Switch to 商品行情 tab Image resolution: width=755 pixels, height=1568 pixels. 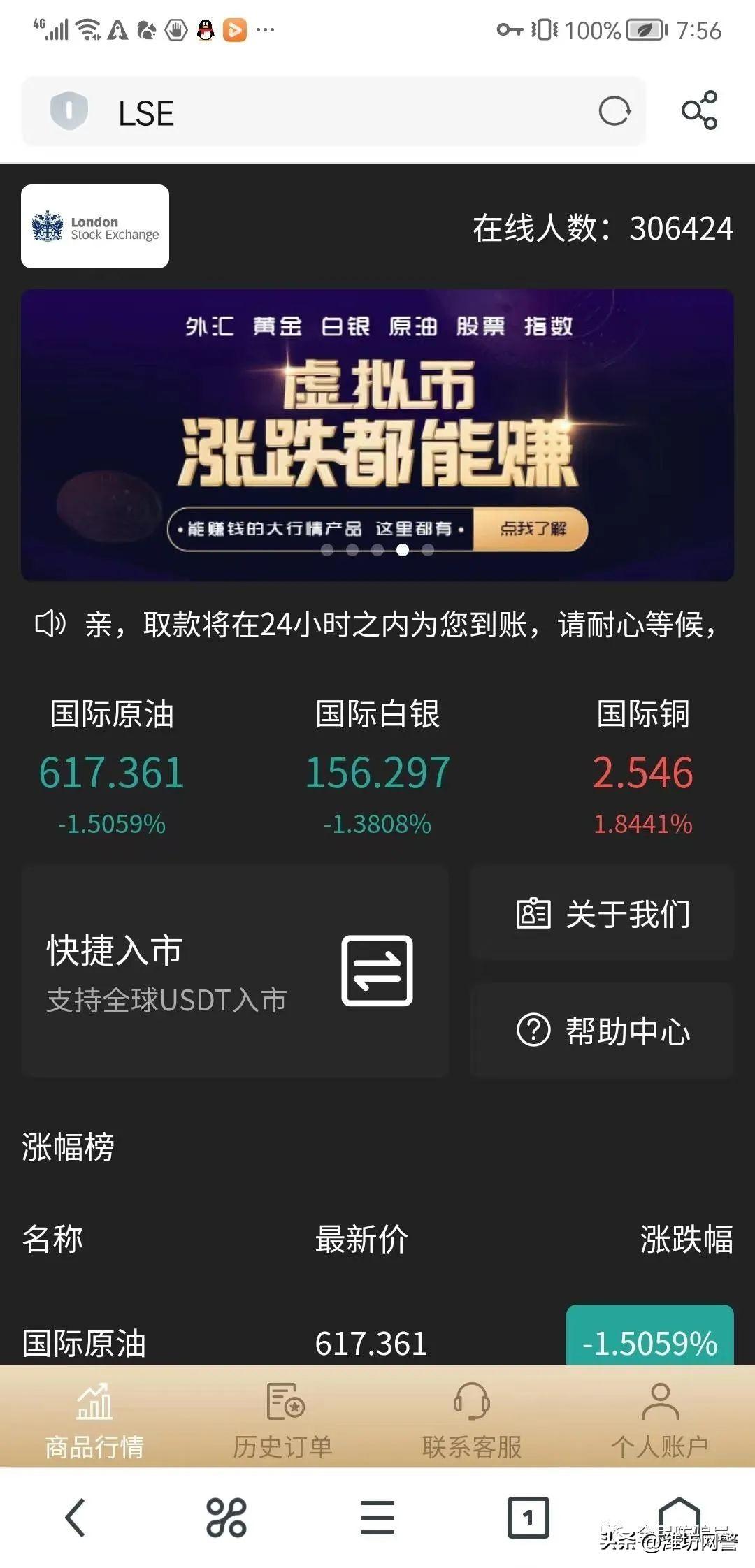point(94,1420)
